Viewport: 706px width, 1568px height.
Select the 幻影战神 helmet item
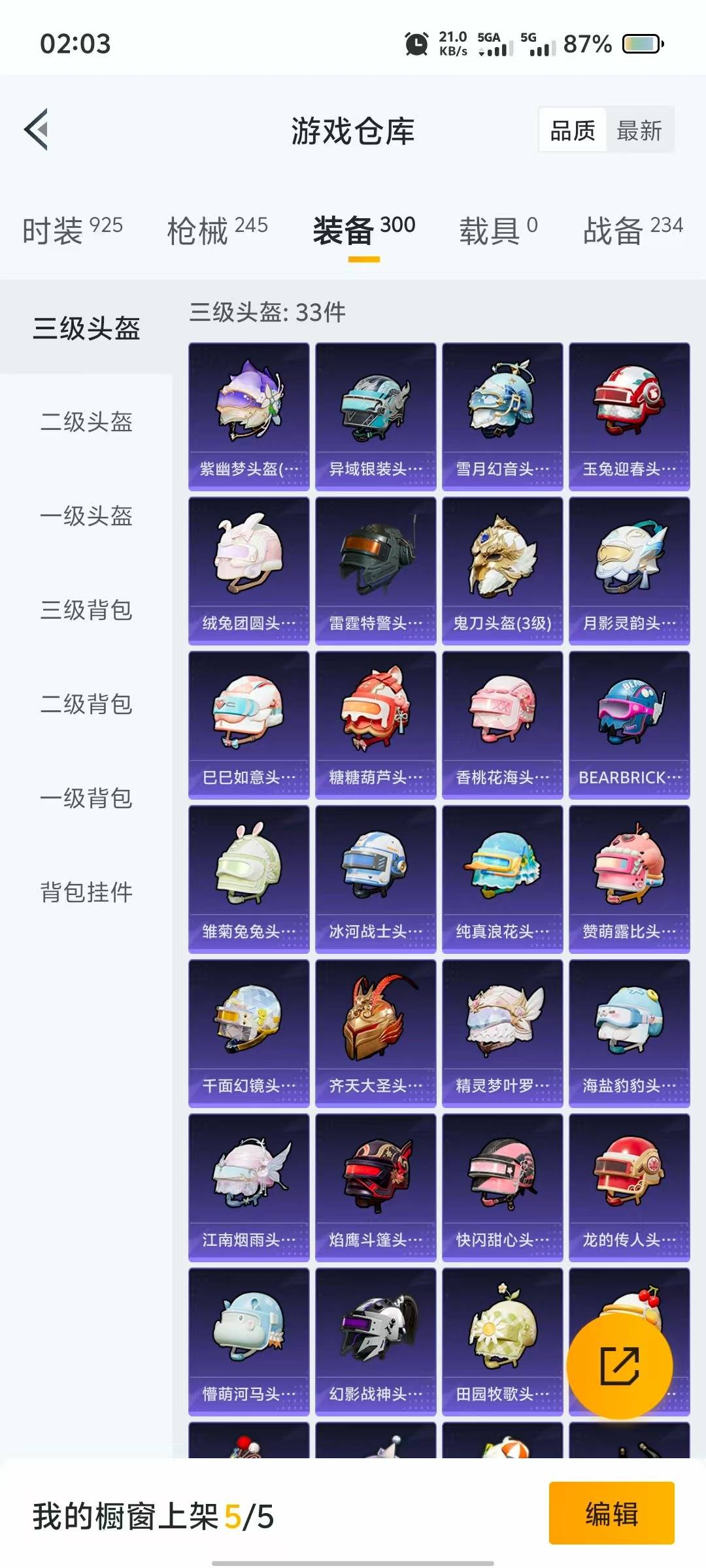(x=375, y=1341)
